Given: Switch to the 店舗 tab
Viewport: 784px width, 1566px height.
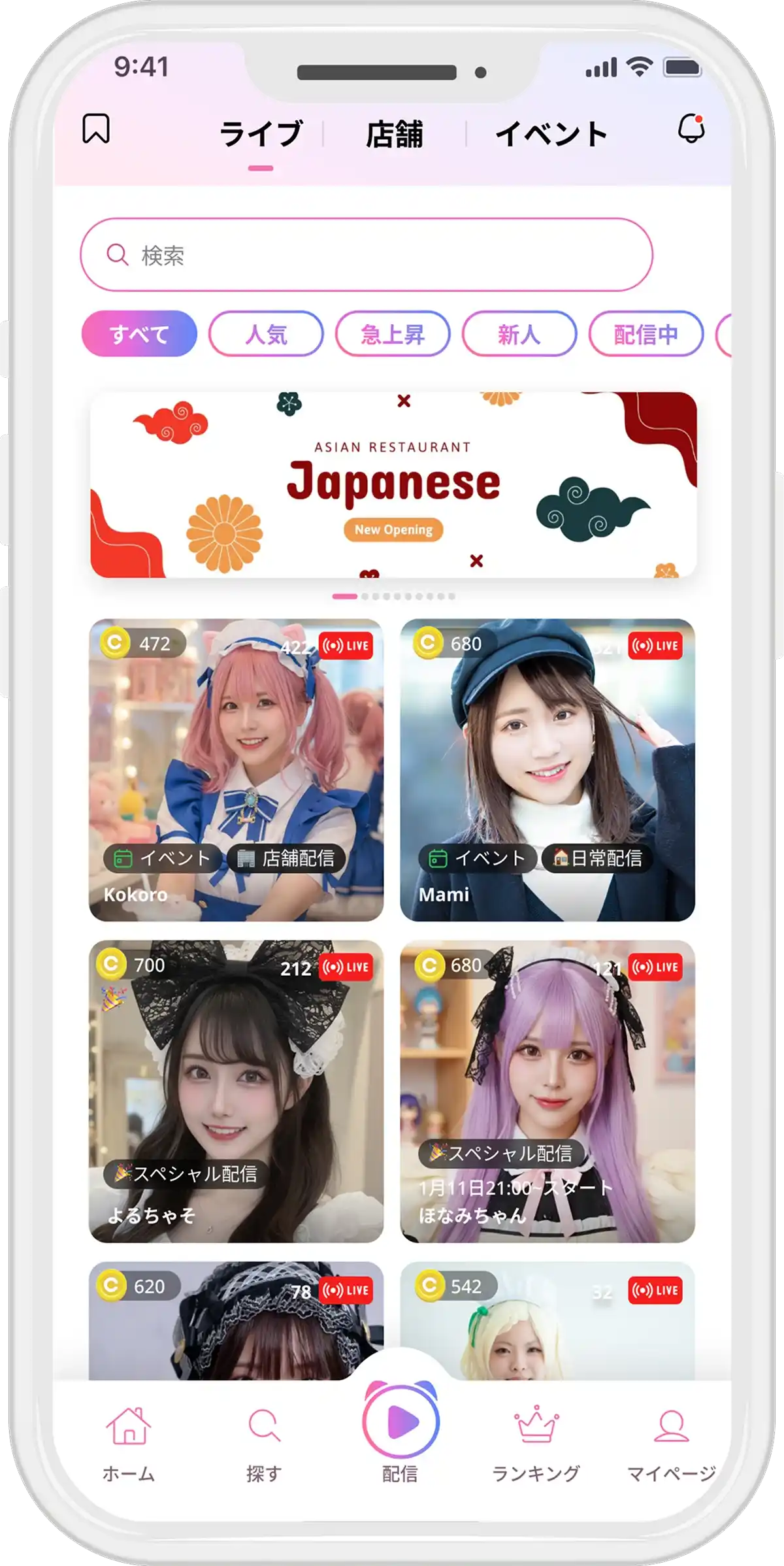Looking at the screenshot, I should (394, 135).
